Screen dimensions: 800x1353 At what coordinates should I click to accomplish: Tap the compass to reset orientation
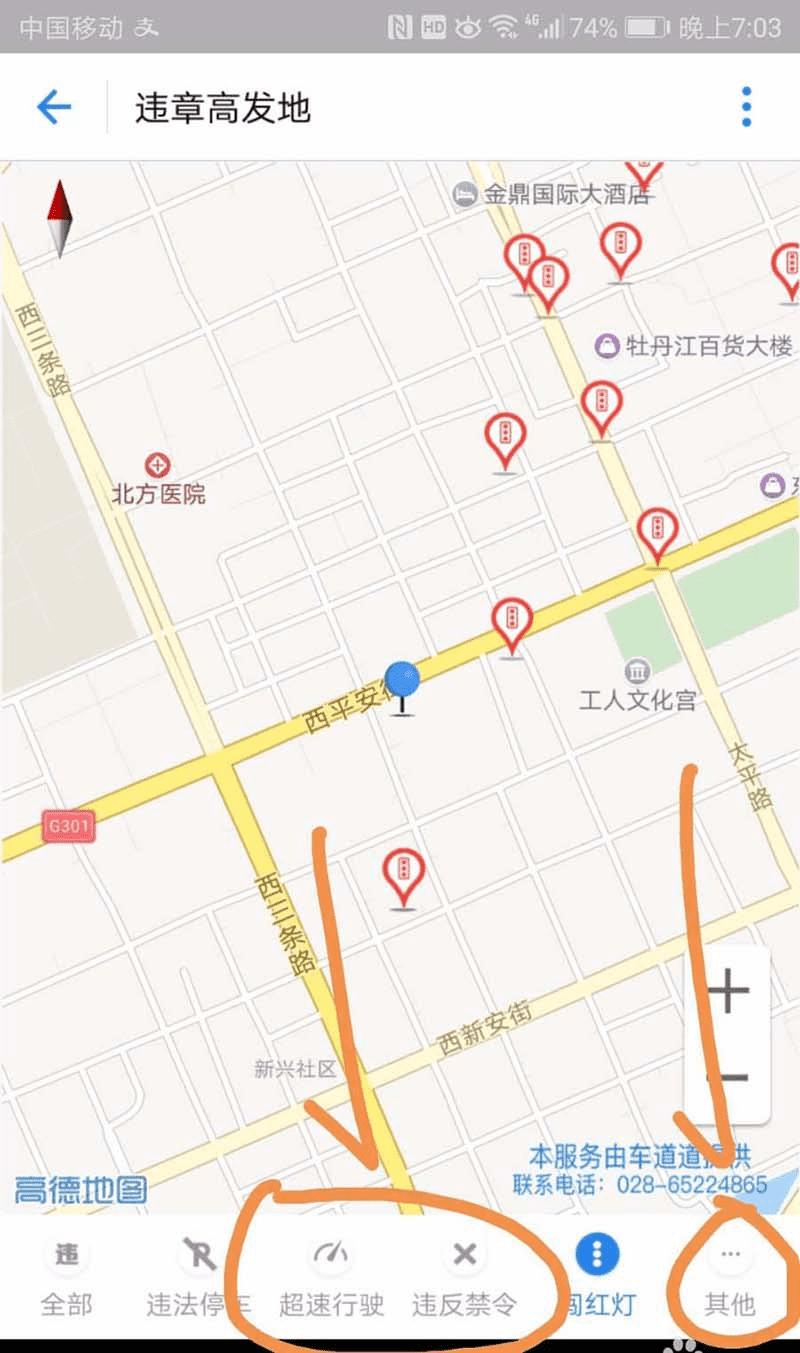61,218
